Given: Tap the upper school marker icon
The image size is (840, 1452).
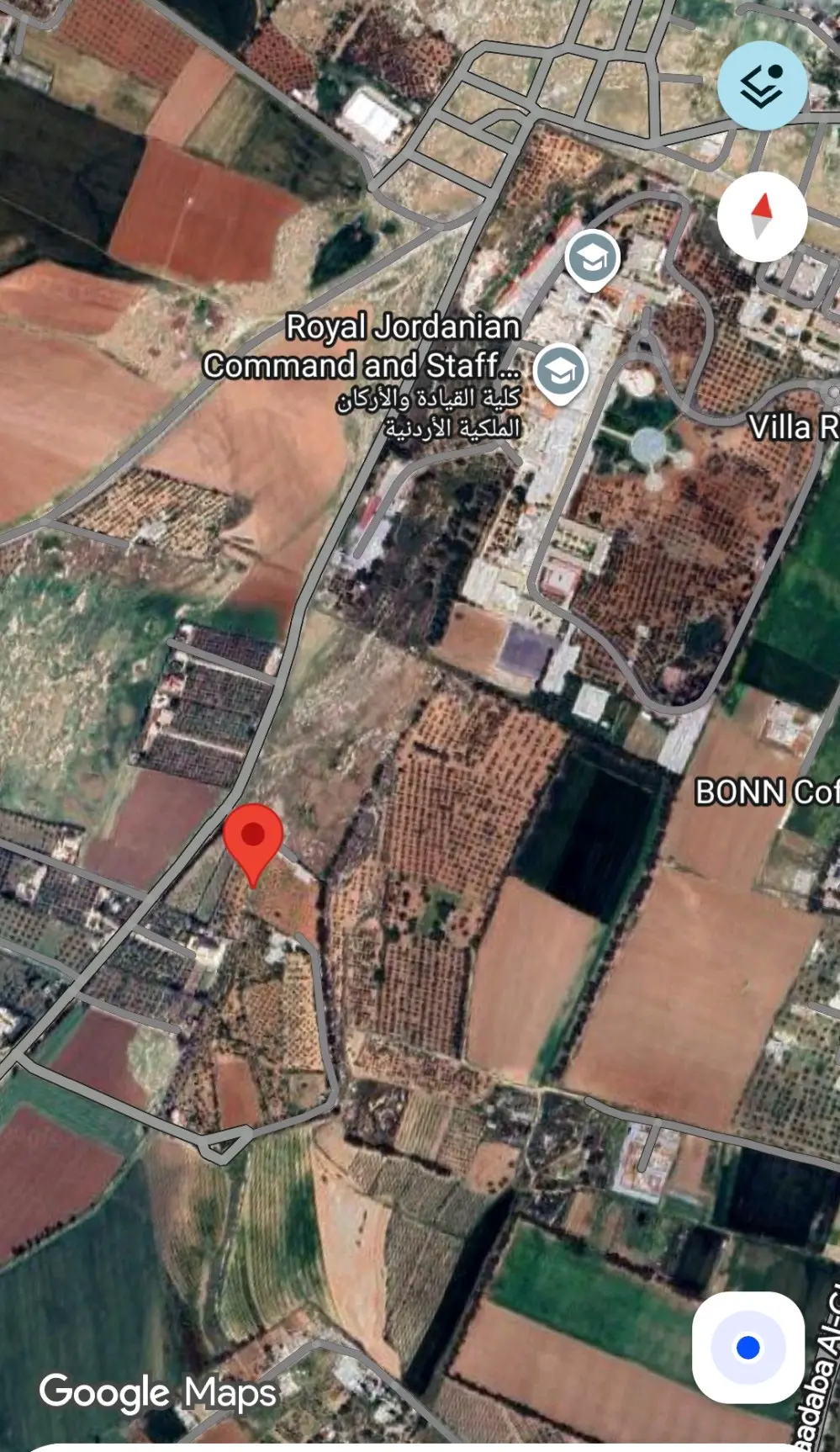Looking at the screenshot, I should tap(593, 257).
